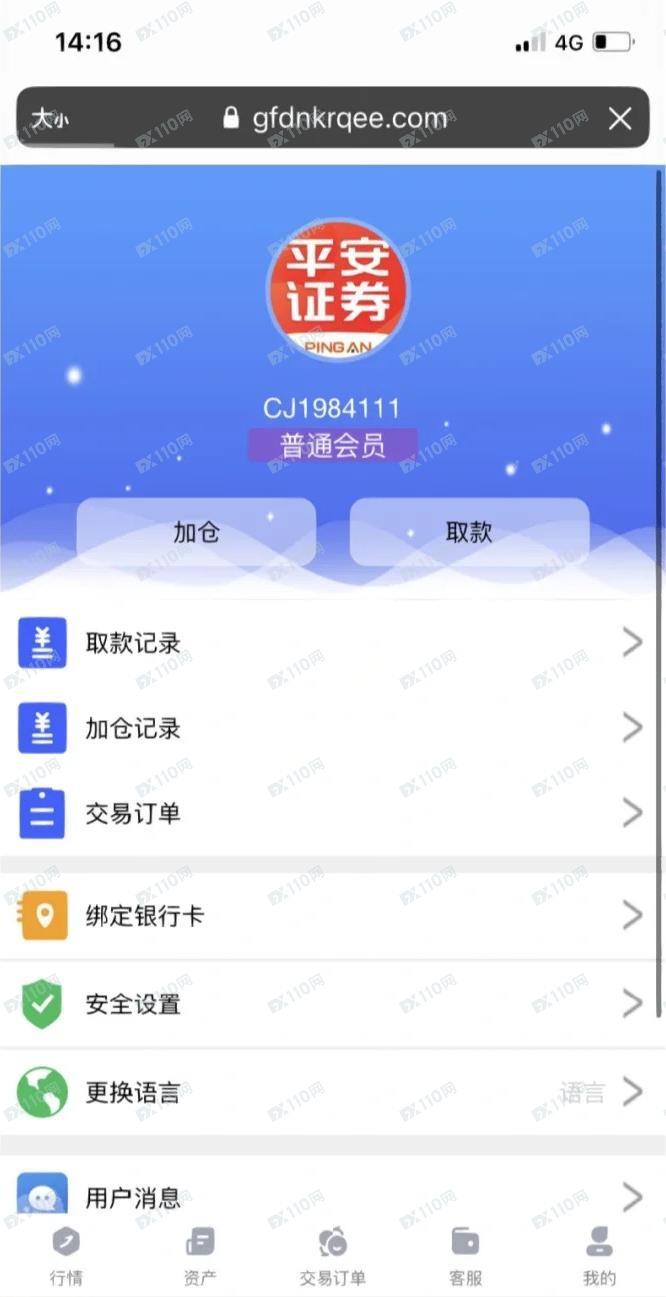Go to 安全设置
Viewport: 666px width, 1297px height.
click(330, 1003)
